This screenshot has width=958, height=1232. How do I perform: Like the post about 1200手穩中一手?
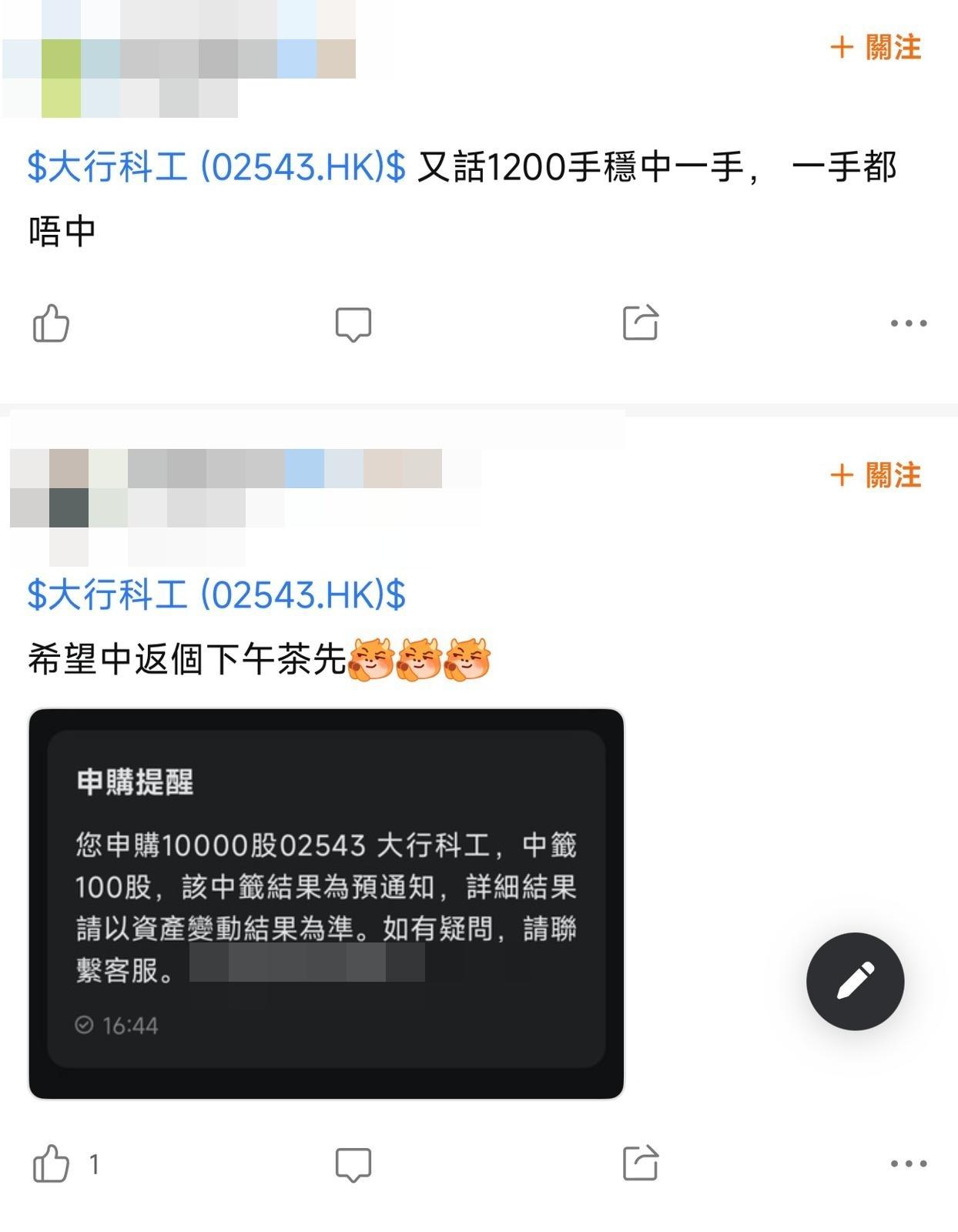point(51,323)
